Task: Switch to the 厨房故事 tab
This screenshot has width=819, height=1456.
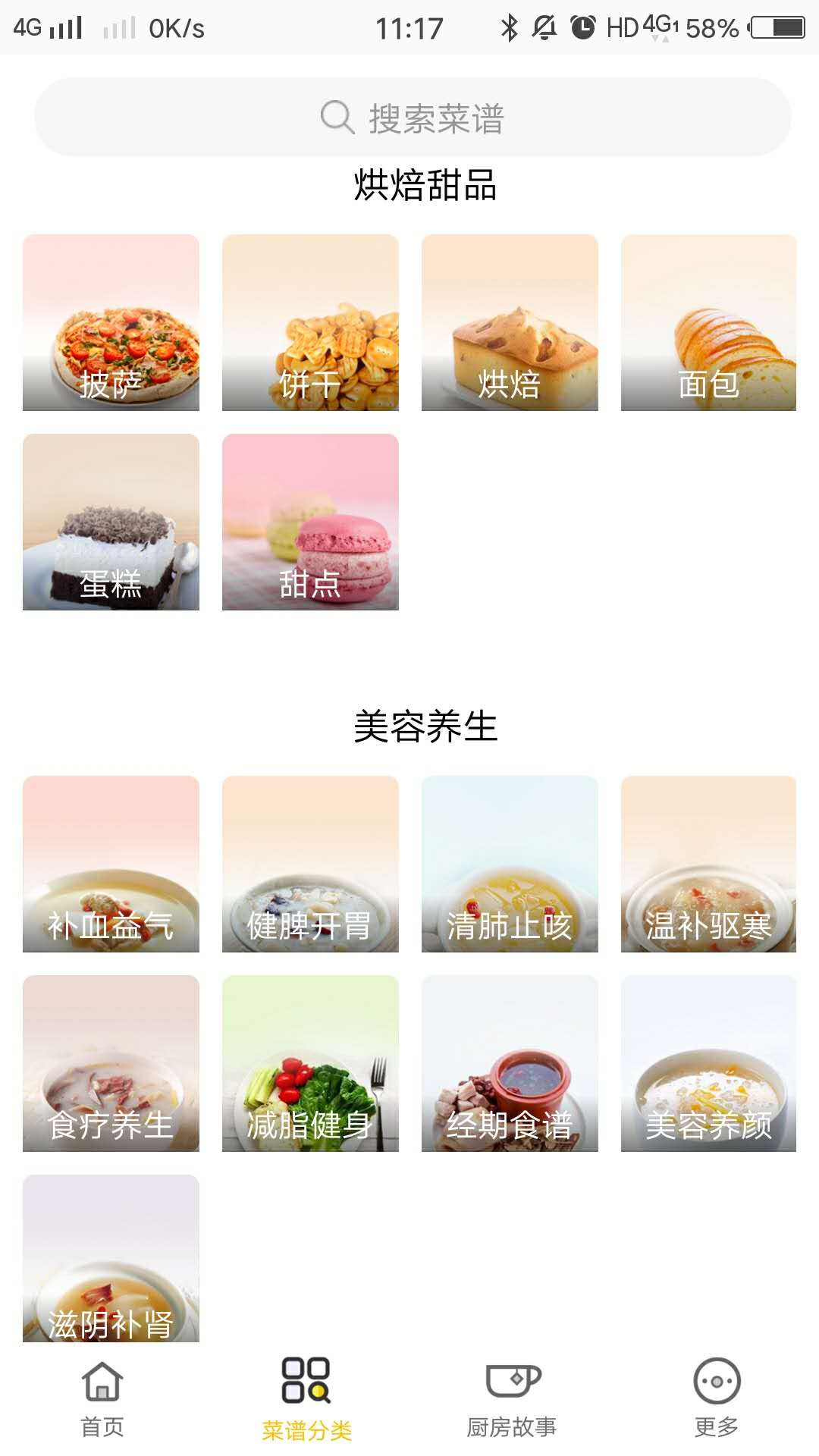Action: [x=512, y=1398]
